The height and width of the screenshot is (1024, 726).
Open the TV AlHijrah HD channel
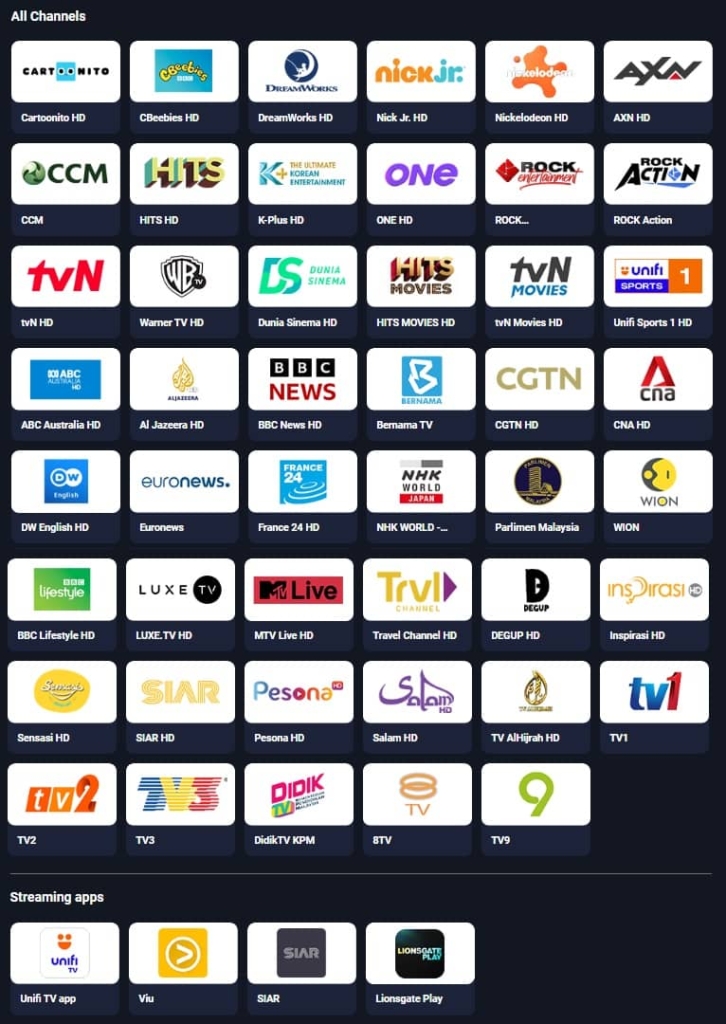pos(535,692)
